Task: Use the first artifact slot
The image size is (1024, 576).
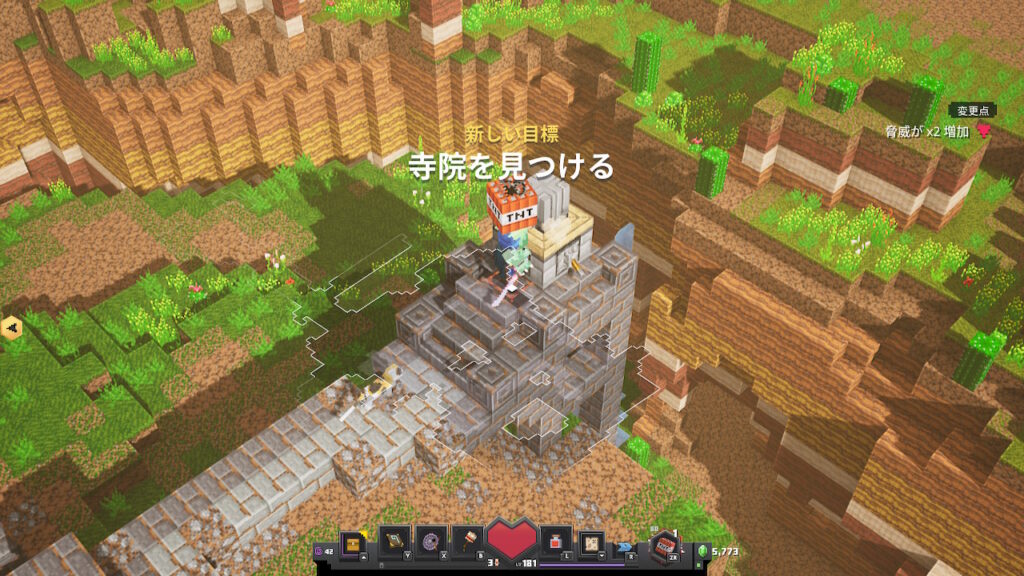Action: (394, 540)
